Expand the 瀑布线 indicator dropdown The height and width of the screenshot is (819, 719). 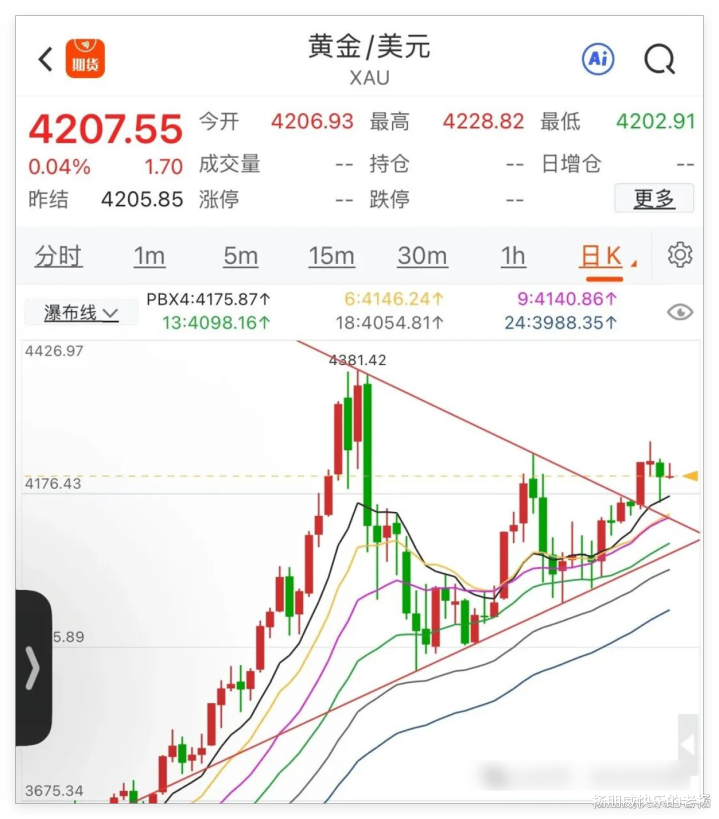click(81, 313)
